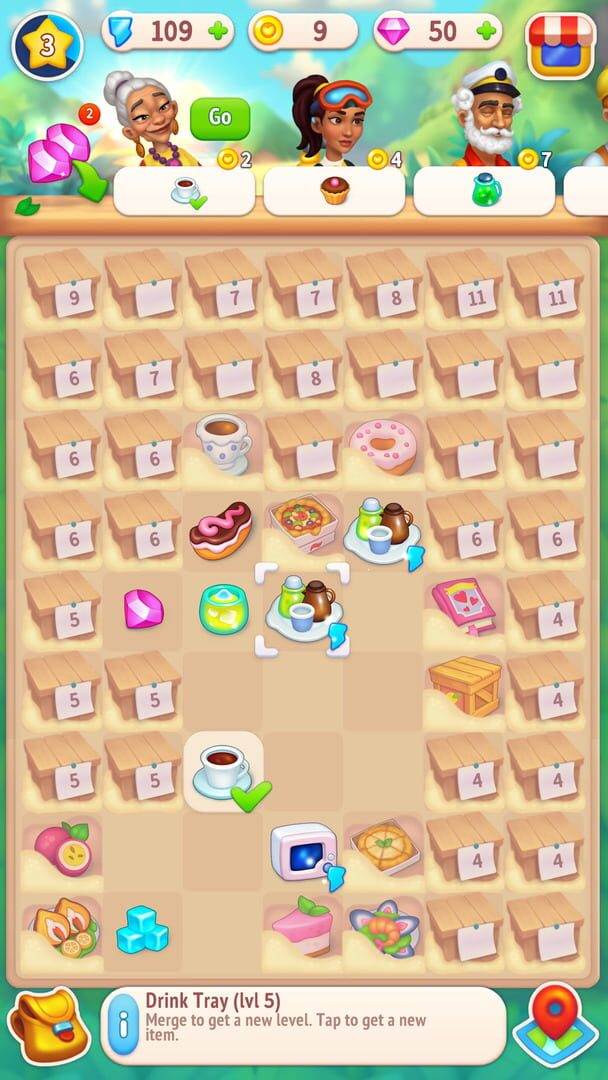Screen dimensions: 608x1080
Task: Tap the green Go button to serve
Action: [x=219, y=119]
